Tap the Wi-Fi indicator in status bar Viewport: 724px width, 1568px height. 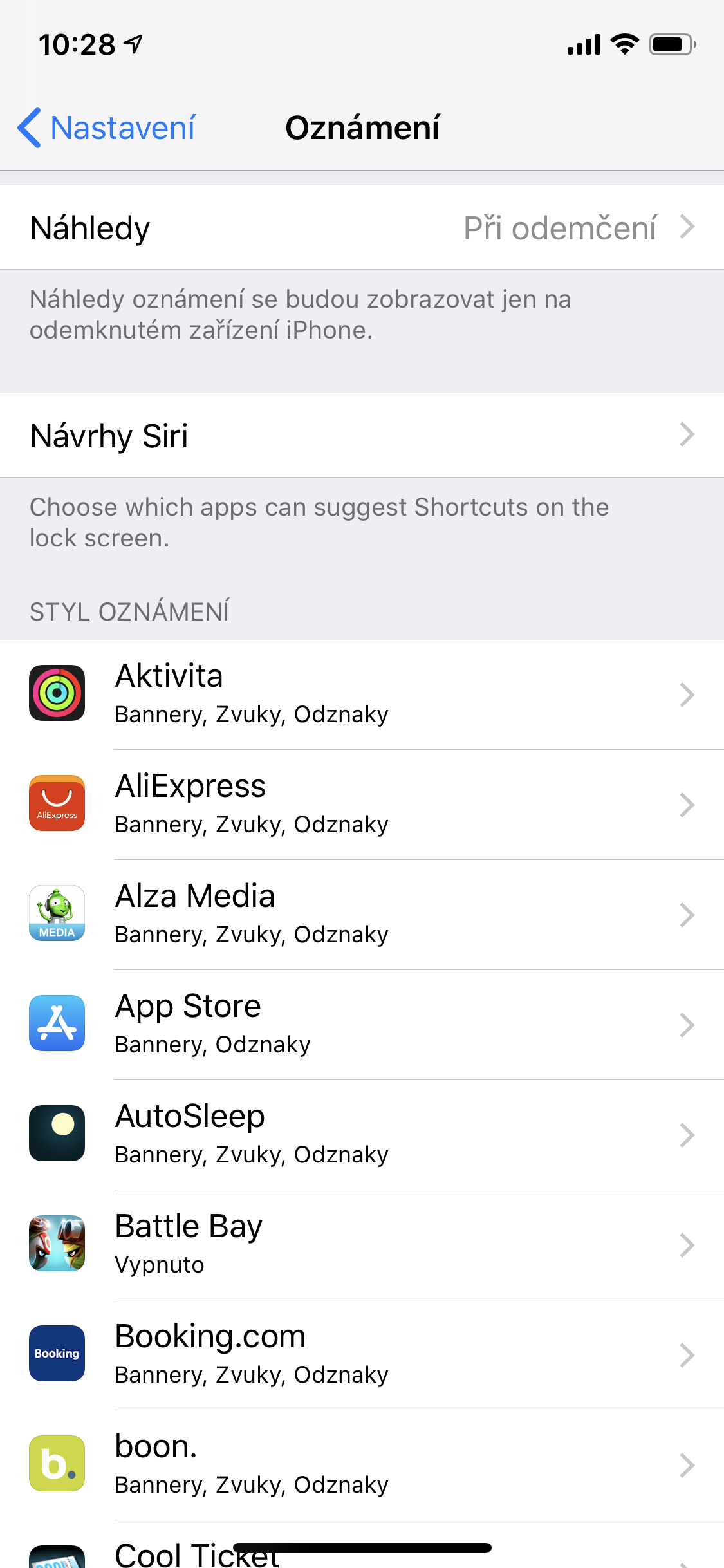pos(622,44)
